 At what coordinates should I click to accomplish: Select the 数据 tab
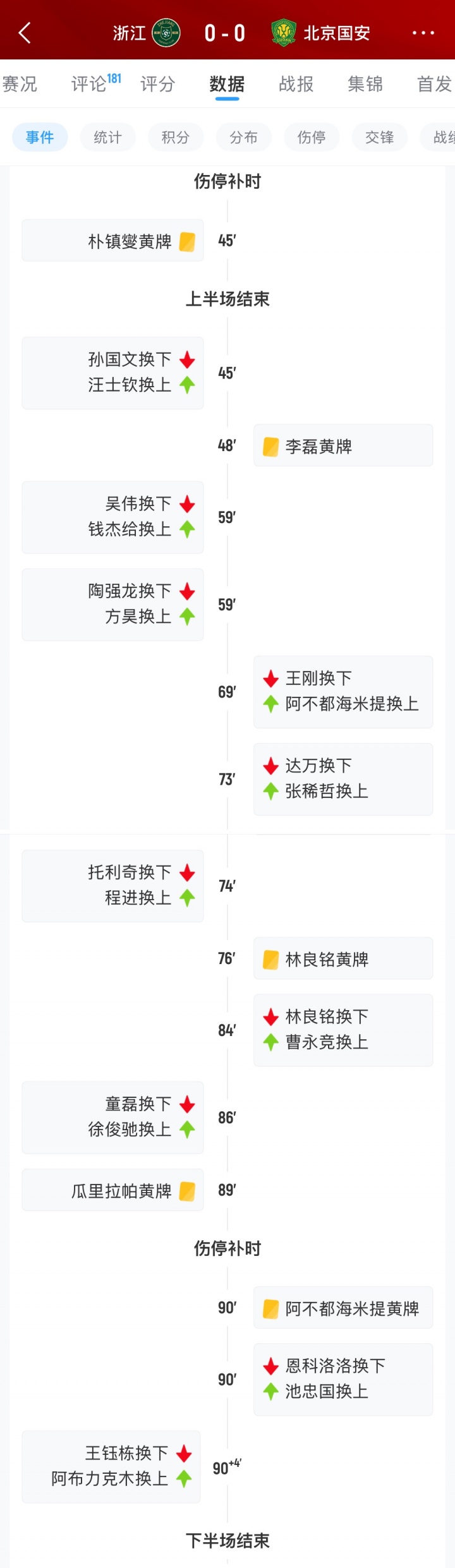[227, 84]
